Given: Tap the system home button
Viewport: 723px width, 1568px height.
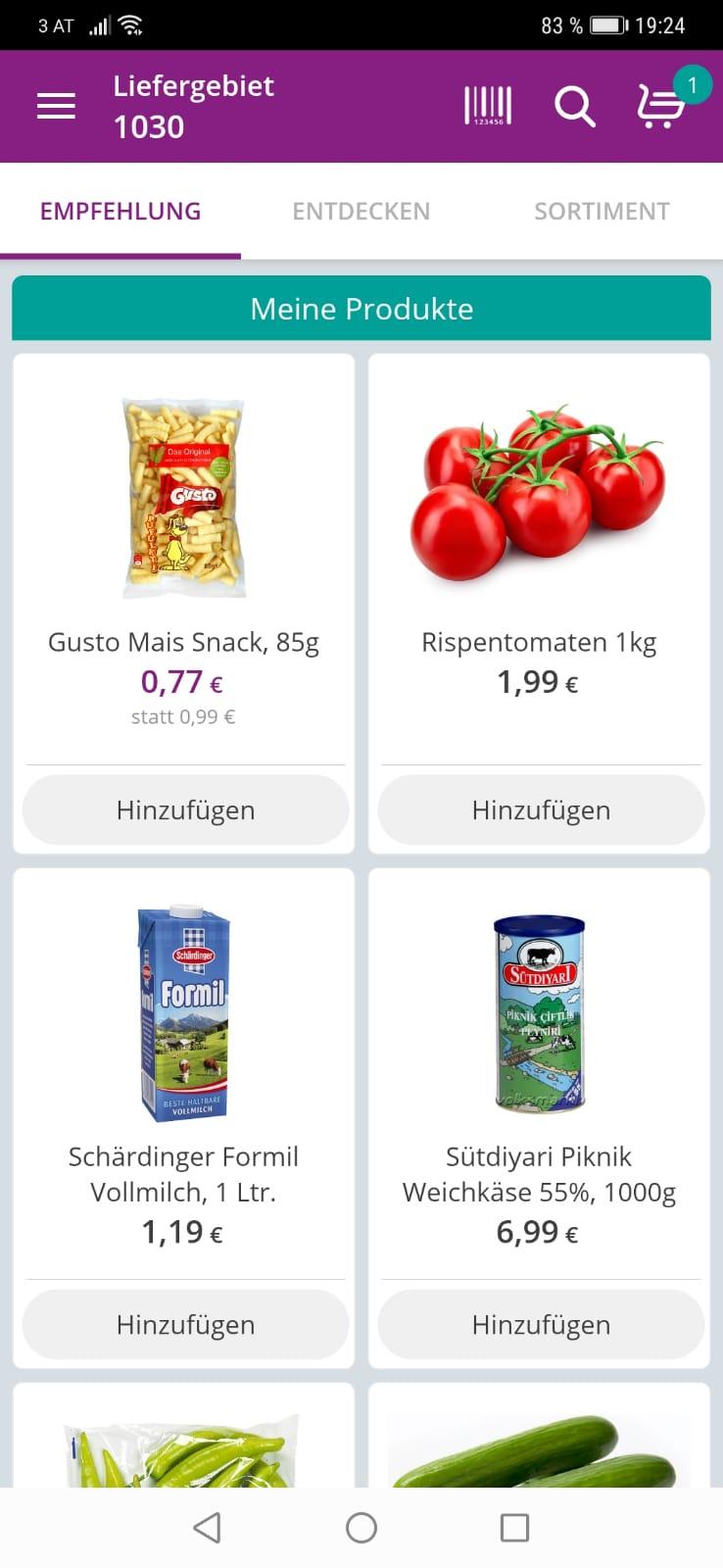Looking at the screenshot, I should click(361, 1527).
